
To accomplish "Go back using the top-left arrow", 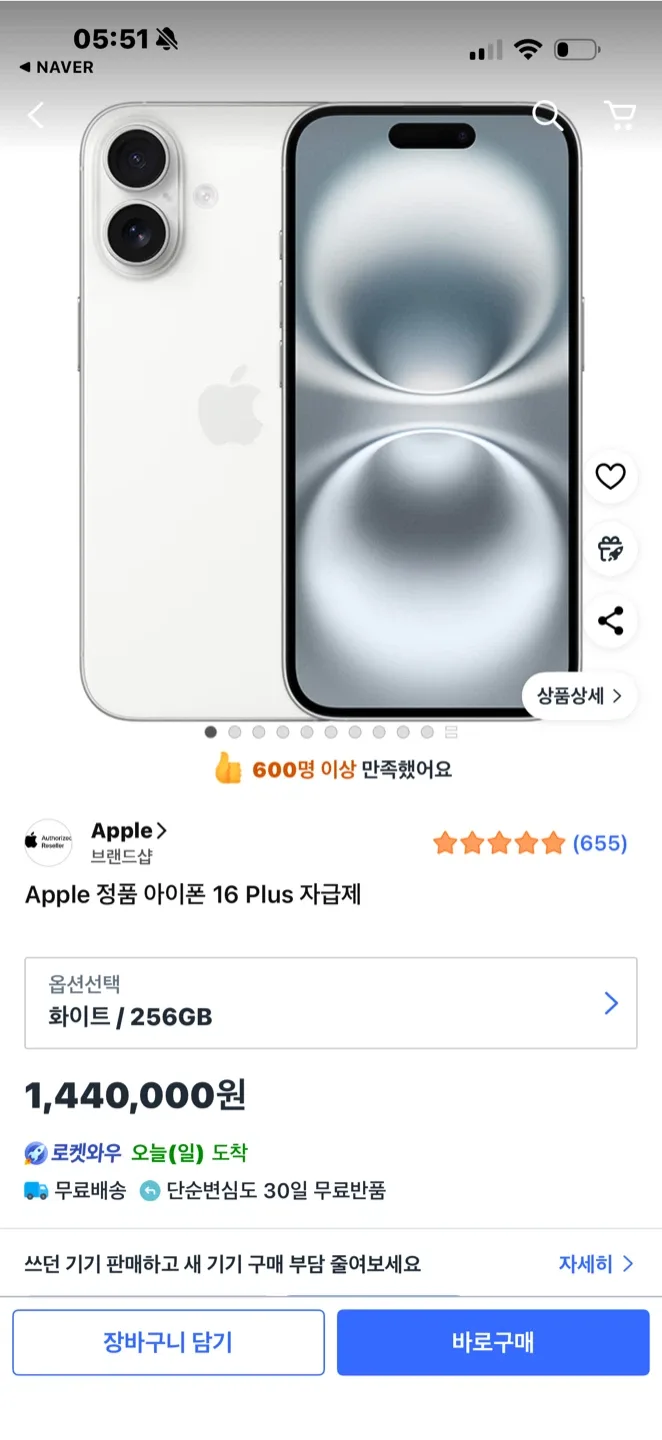I will (36, 115).
